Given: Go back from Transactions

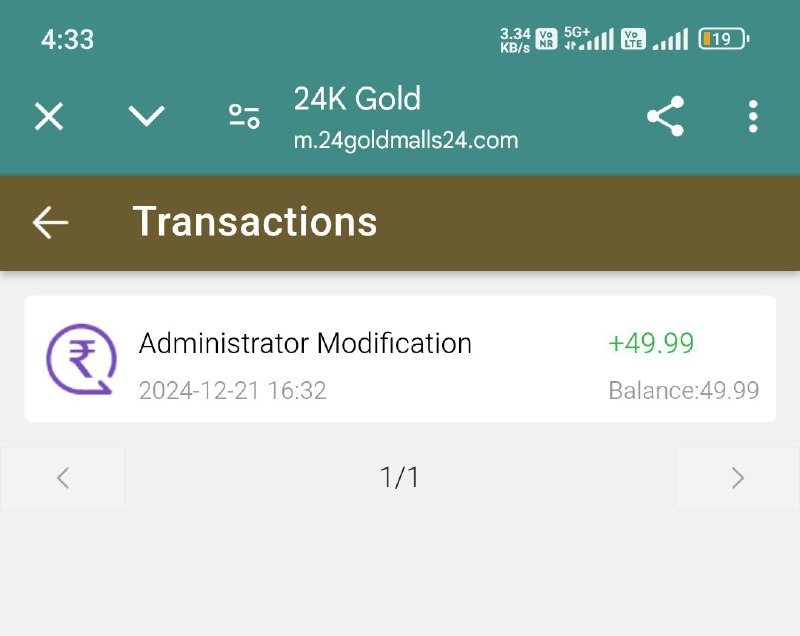Looking at the screenshot, I should [x=50, y=222].
